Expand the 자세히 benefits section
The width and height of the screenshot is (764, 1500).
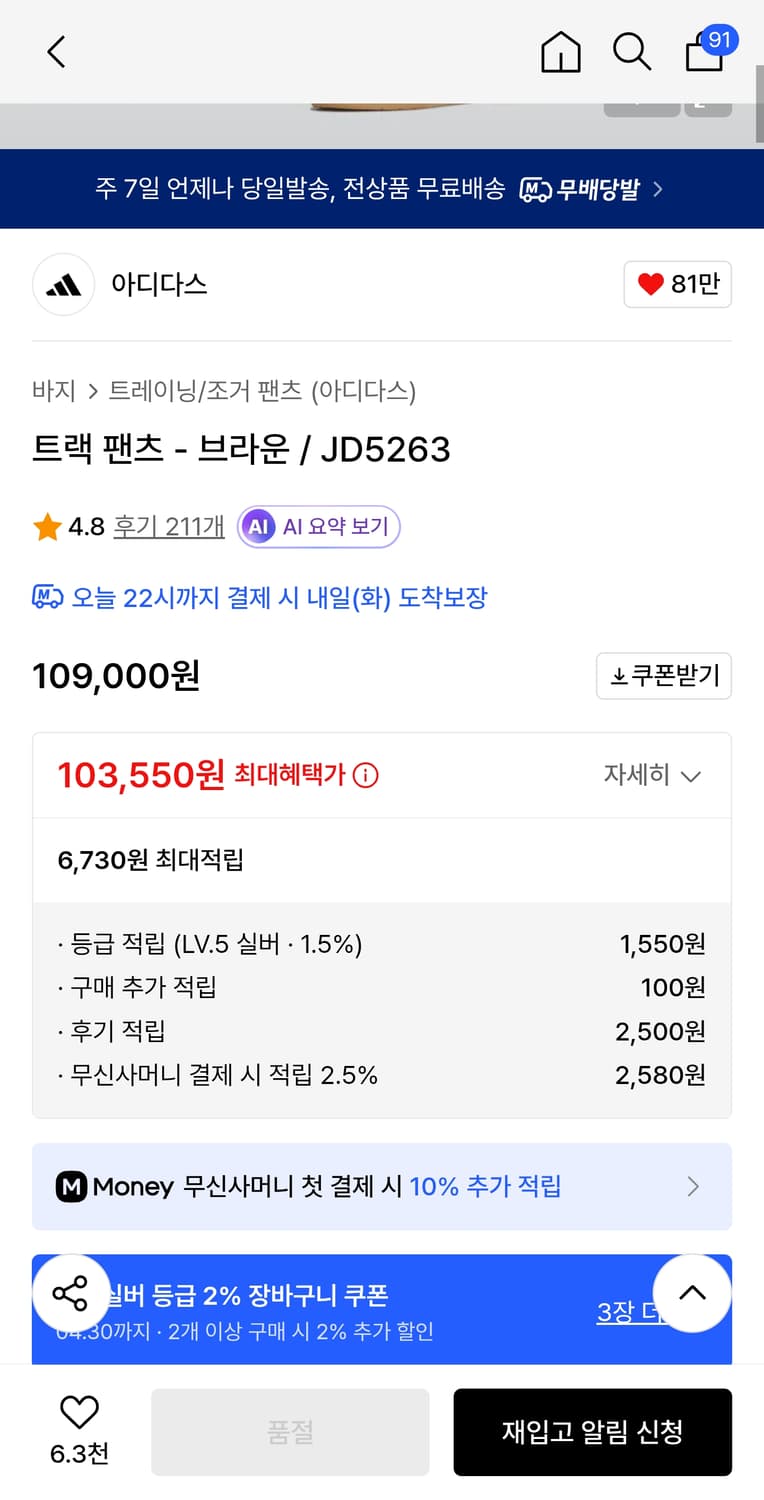point(652,775)
